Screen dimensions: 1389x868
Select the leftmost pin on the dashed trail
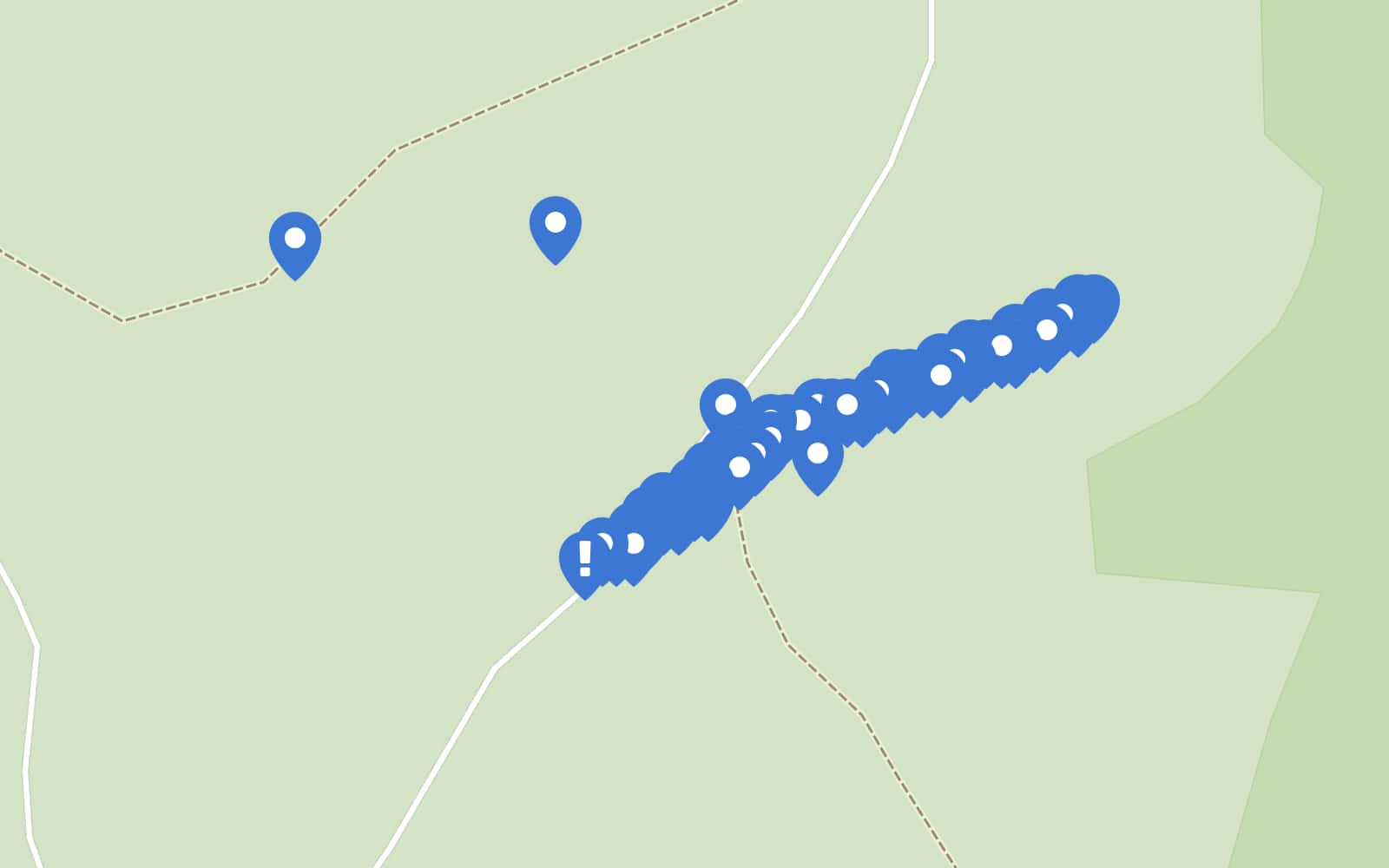coord(295,240)
